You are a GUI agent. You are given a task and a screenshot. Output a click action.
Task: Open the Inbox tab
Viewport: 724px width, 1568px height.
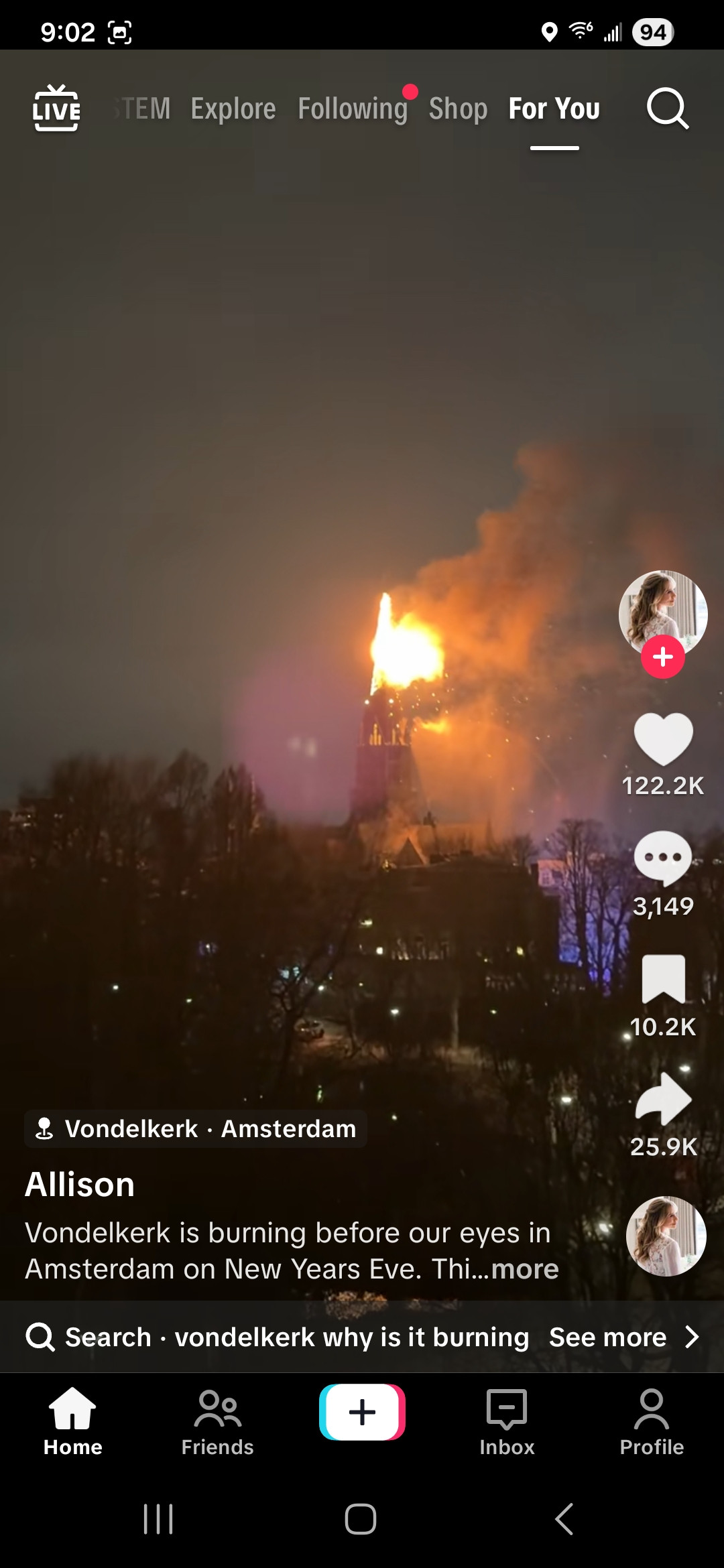pos(507,1422)
